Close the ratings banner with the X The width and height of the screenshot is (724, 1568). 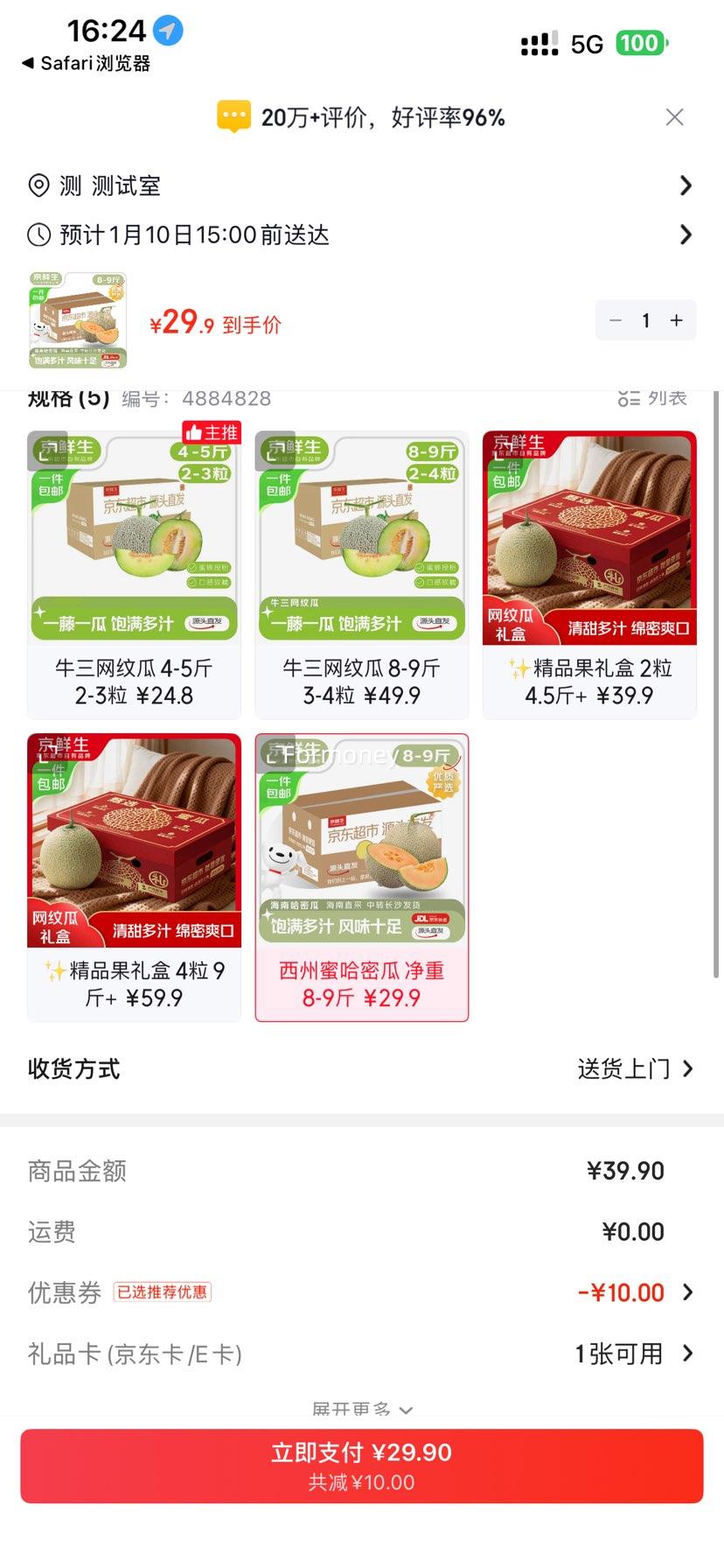coord(674,116)
